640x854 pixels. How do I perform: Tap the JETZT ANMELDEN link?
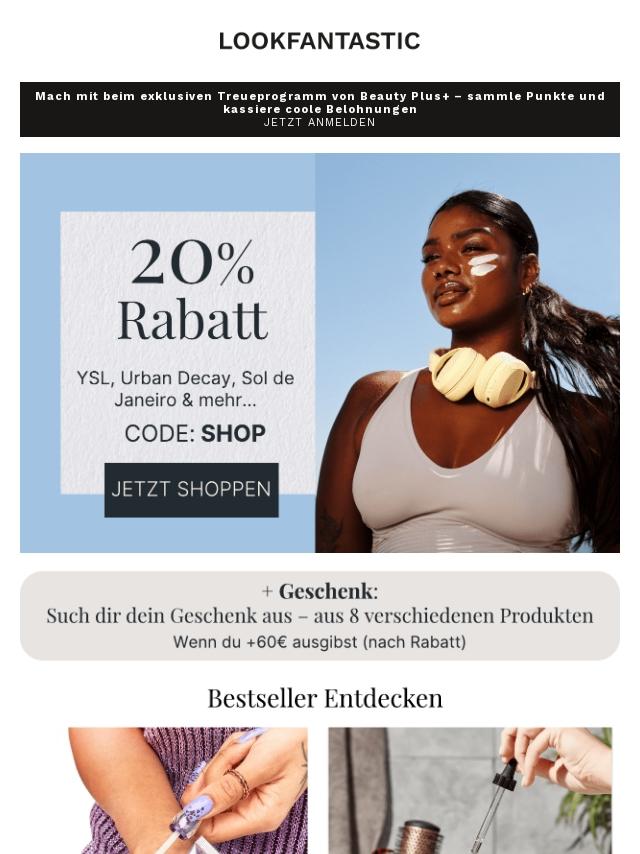(x=320, y=123)
